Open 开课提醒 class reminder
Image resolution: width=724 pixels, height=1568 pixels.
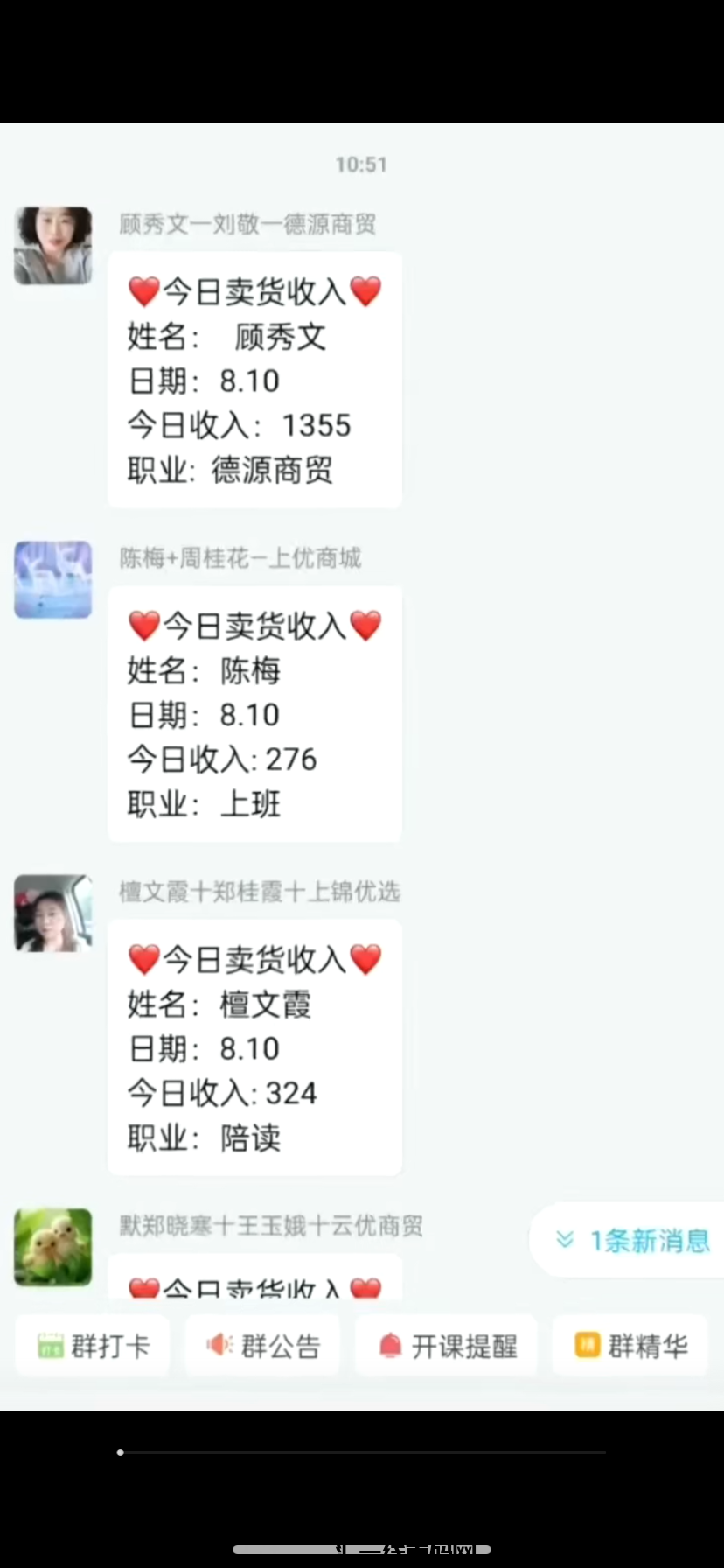click(x=447, y=1345)
